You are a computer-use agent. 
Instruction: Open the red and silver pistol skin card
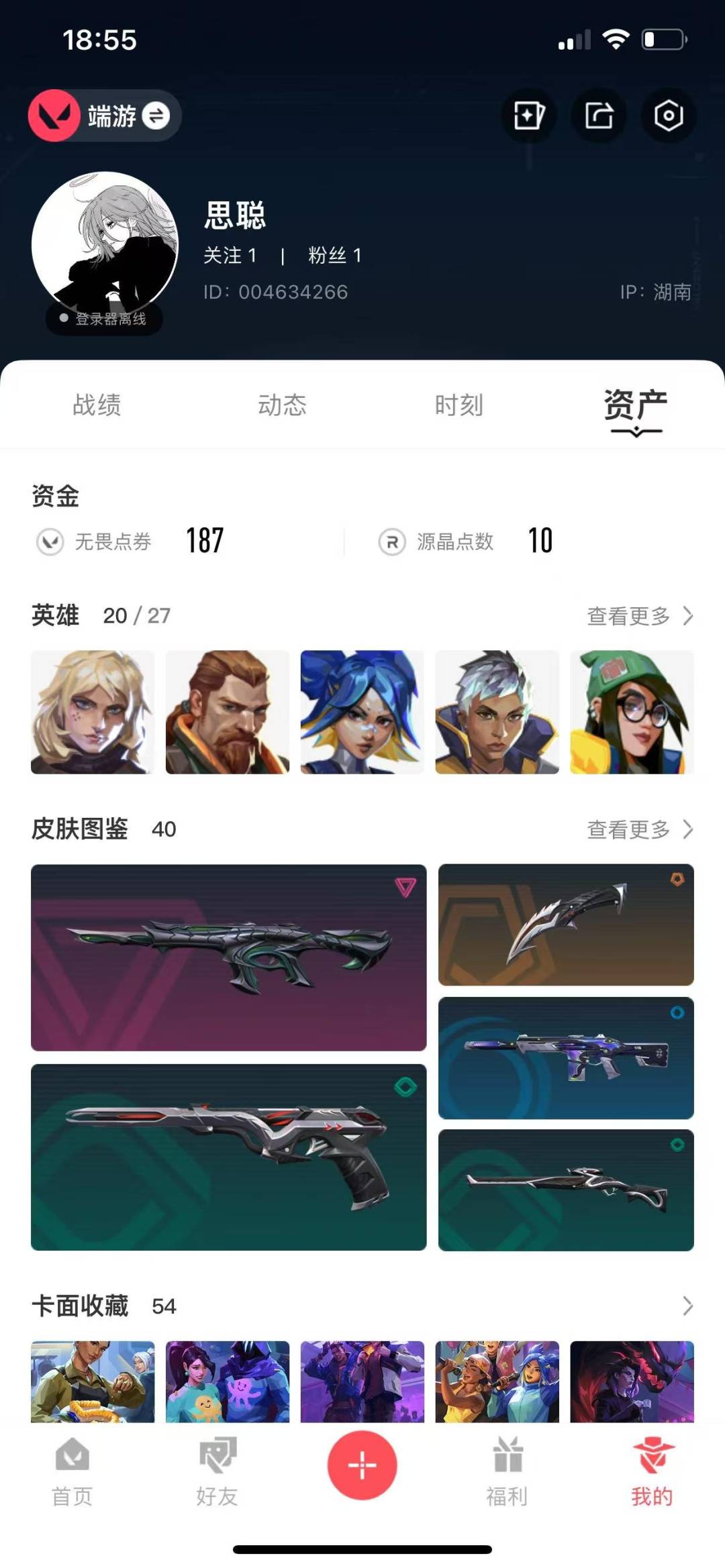(x=228, y=1157)
